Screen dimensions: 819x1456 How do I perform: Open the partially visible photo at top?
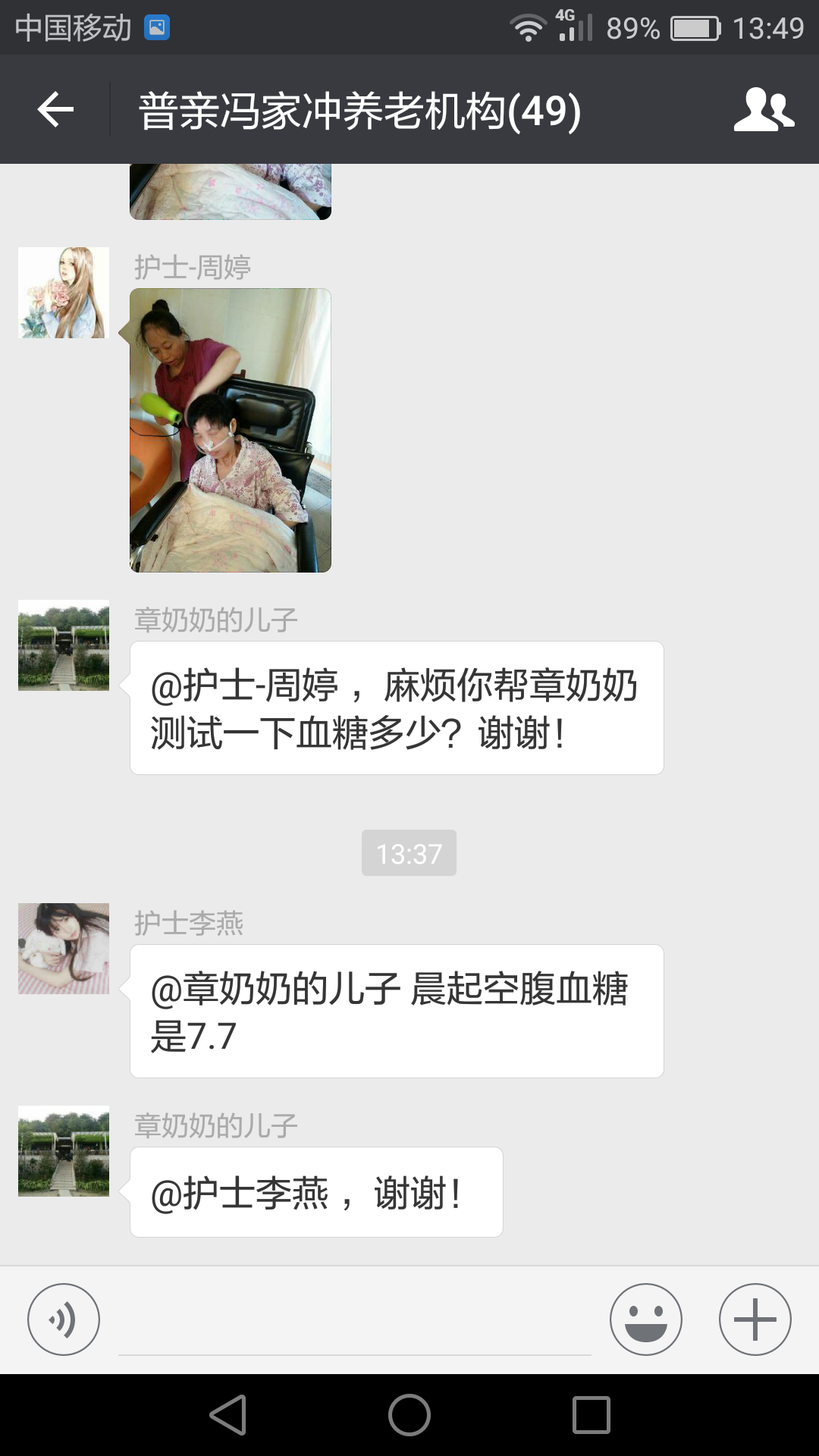click(231, 192)
